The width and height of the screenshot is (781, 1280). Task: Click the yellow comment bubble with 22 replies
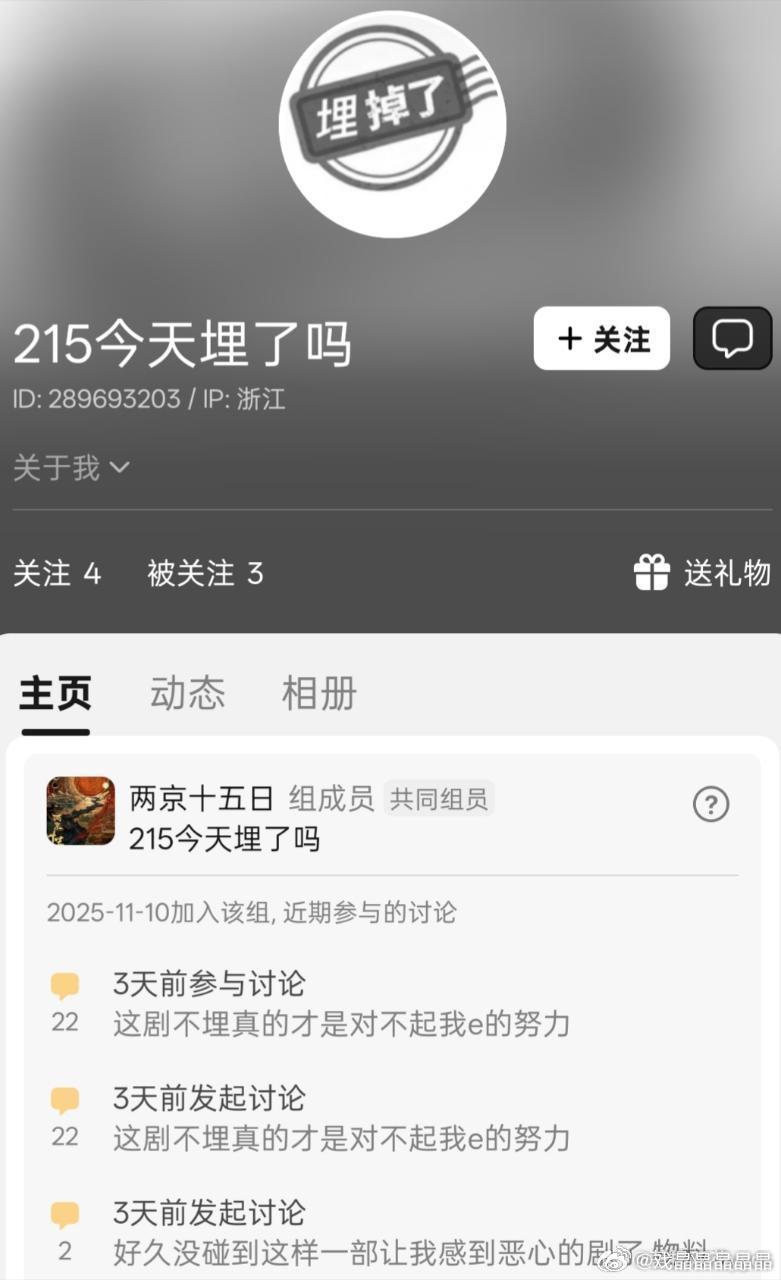pos(65,985)
